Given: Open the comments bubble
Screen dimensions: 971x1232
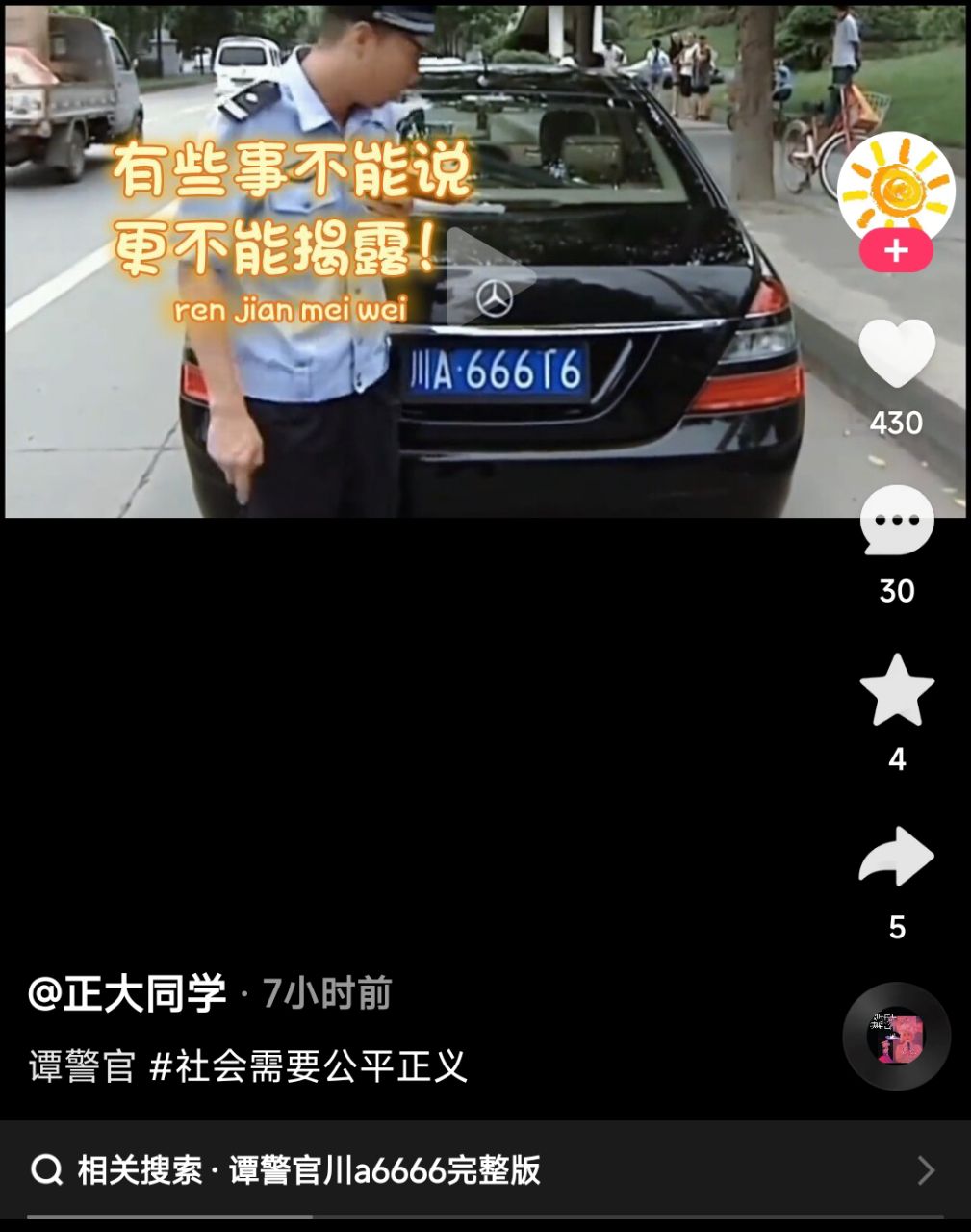Looking at the screenshot, I should 896,521.
